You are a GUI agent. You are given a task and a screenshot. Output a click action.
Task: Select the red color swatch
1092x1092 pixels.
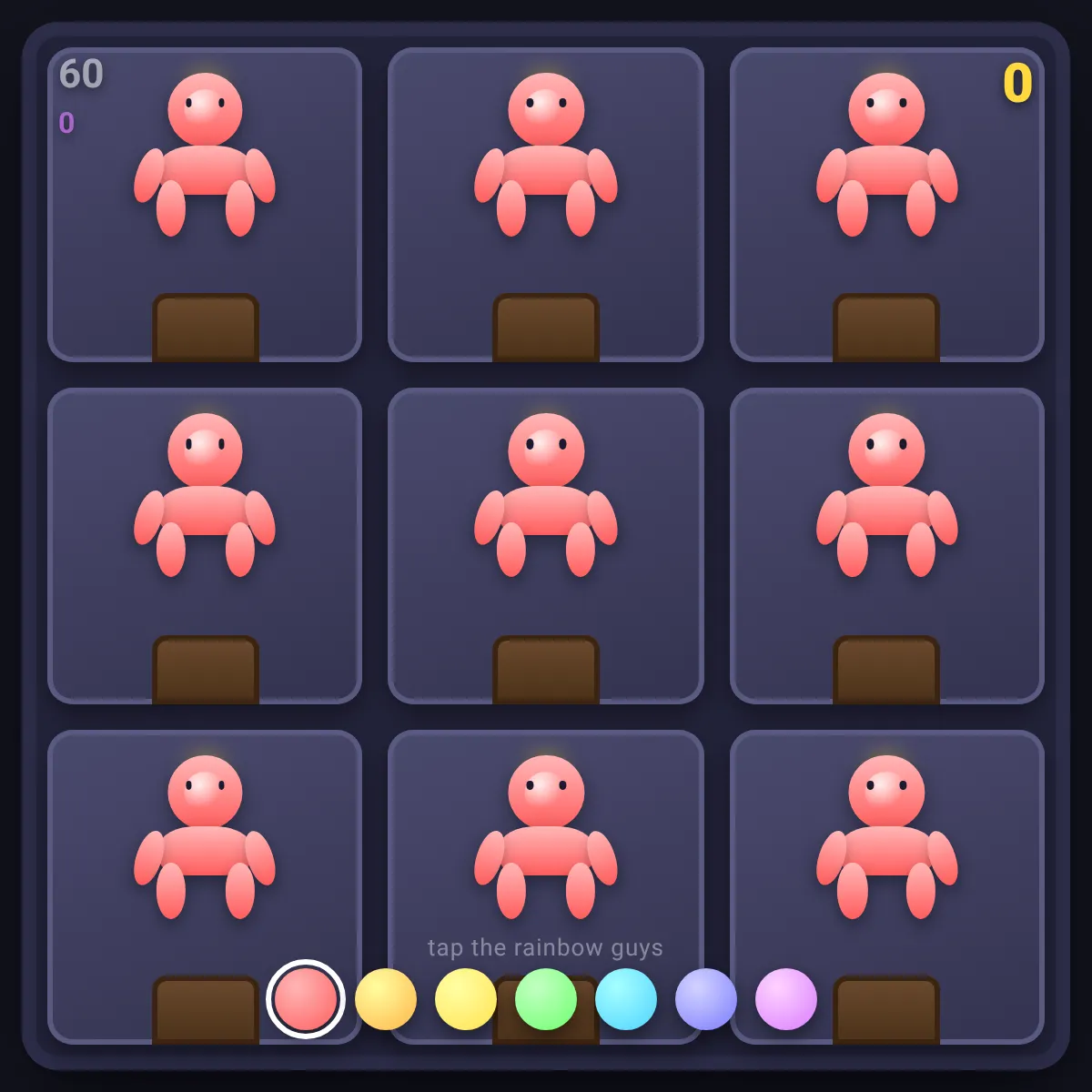pyautogui.click(x=306, y=999)
